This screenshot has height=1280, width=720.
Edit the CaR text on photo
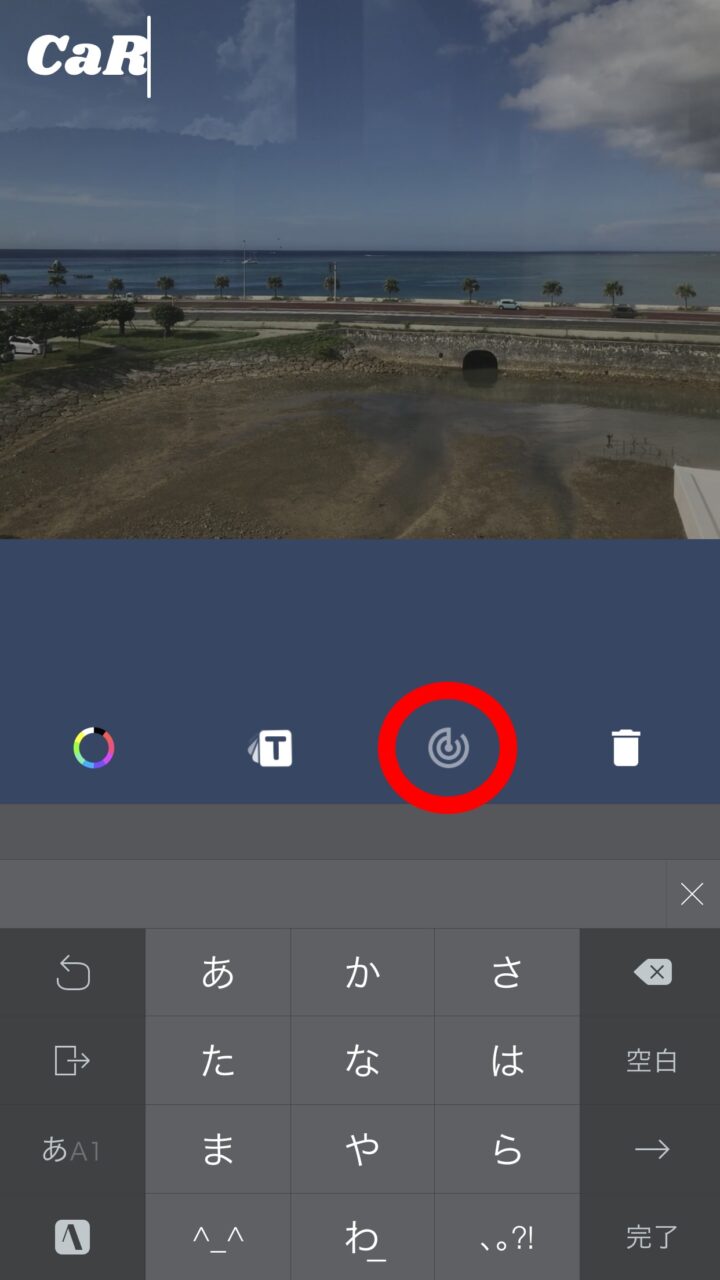[x=88, y=57]
